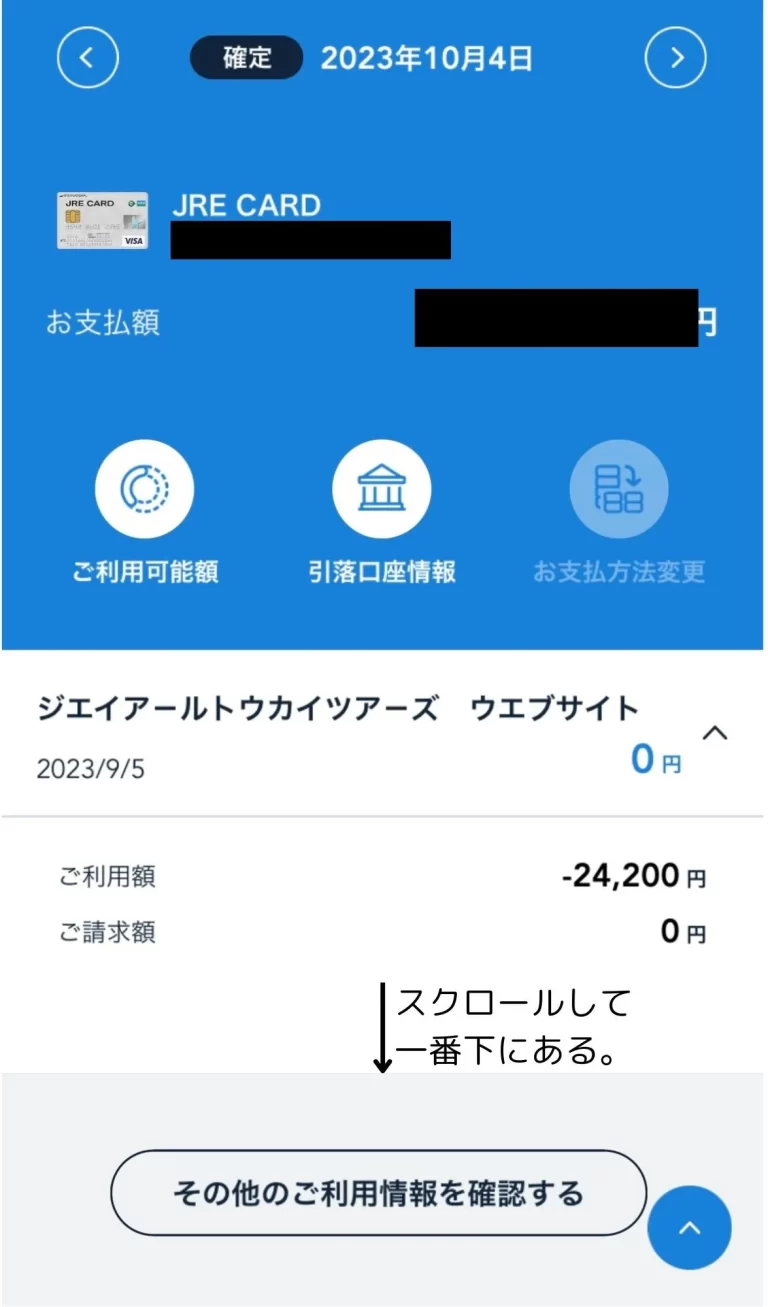Tap the blacked-out card number field

310,240
